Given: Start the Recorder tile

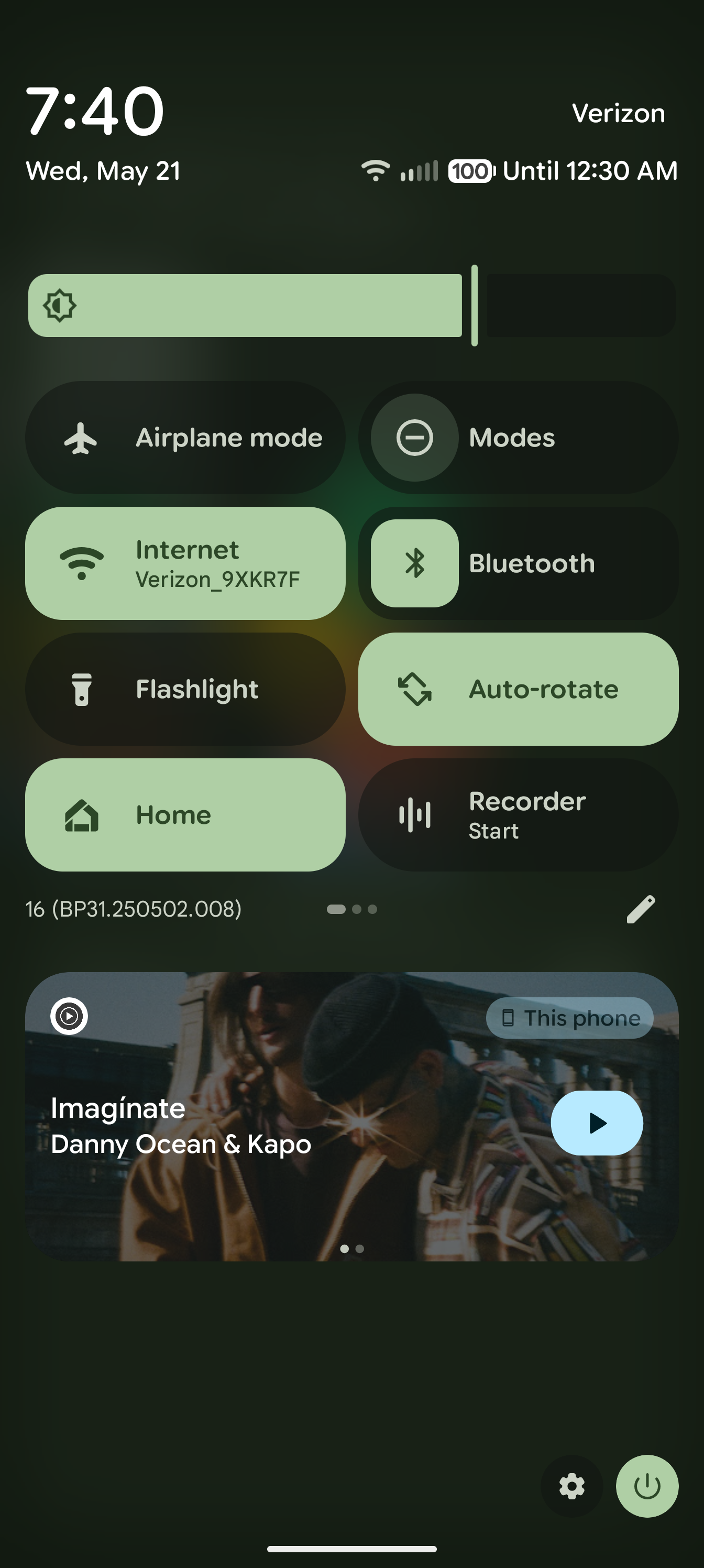Looking at the screenshot, I should click(x=518, y=814).
